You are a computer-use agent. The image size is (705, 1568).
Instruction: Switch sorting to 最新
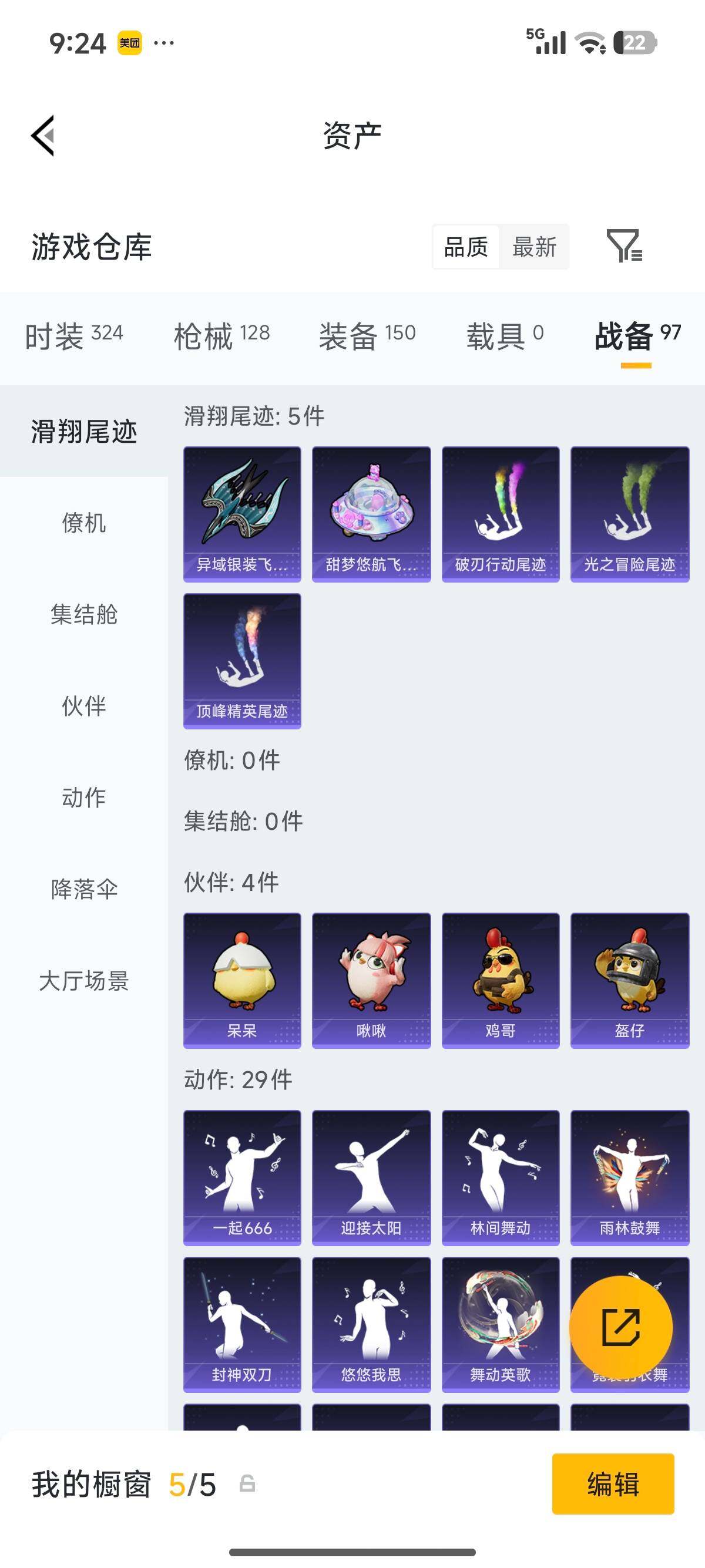coord(535,246)
